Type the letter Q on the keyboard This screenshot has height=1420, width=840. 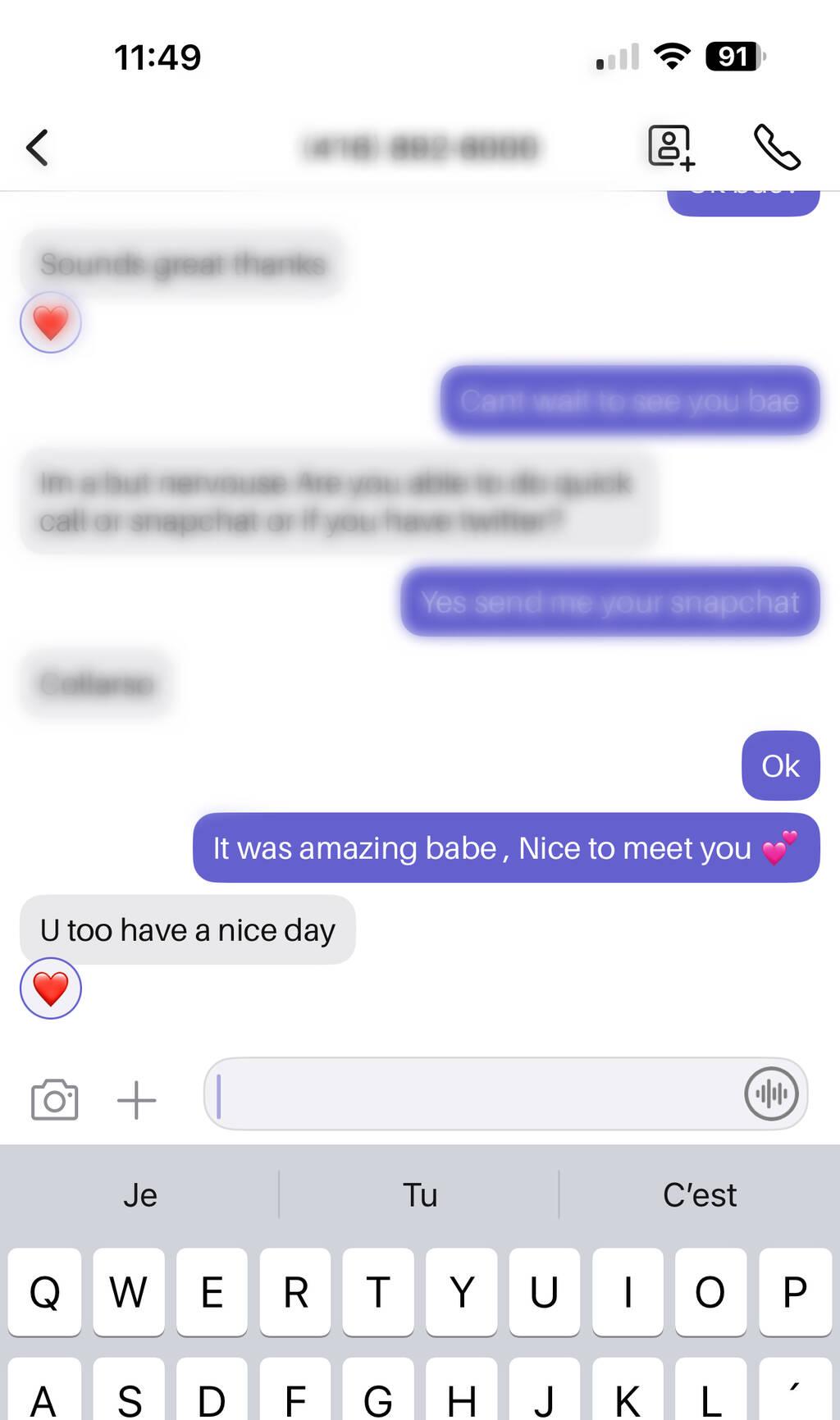45,1292
